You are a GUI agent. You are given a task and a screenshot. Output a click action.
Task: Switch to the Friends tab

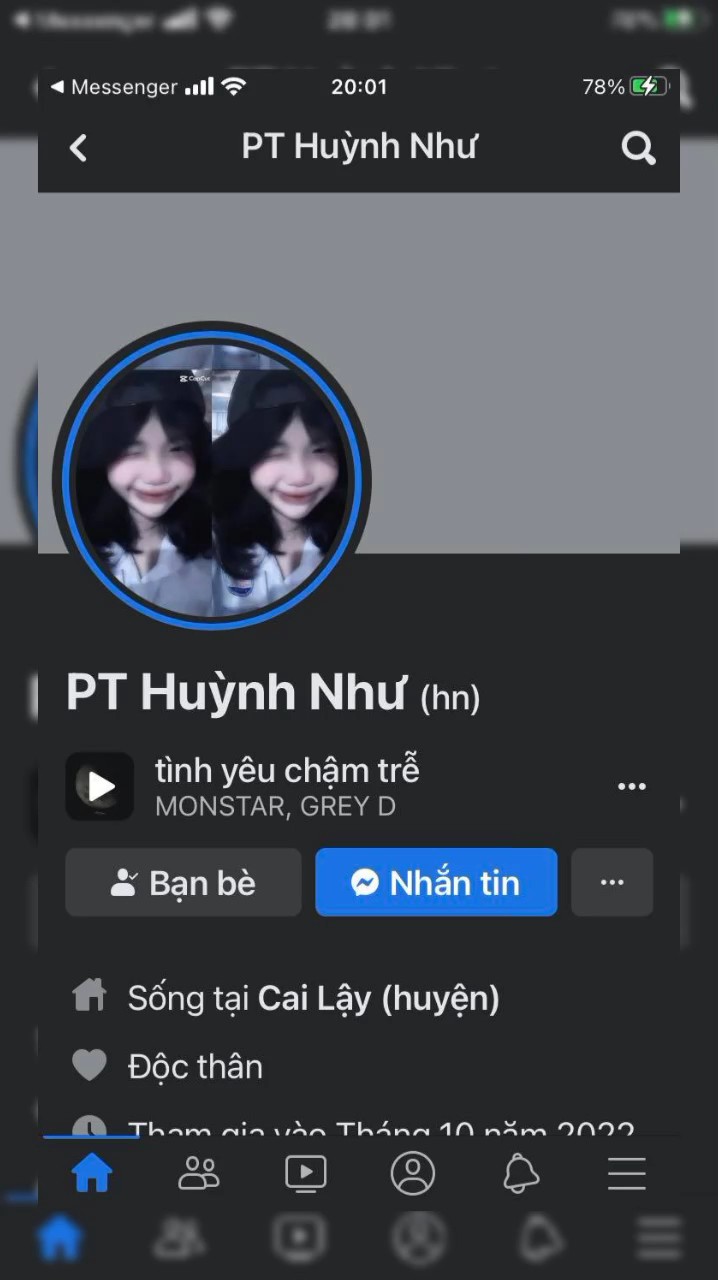(x=198, y=1173)
